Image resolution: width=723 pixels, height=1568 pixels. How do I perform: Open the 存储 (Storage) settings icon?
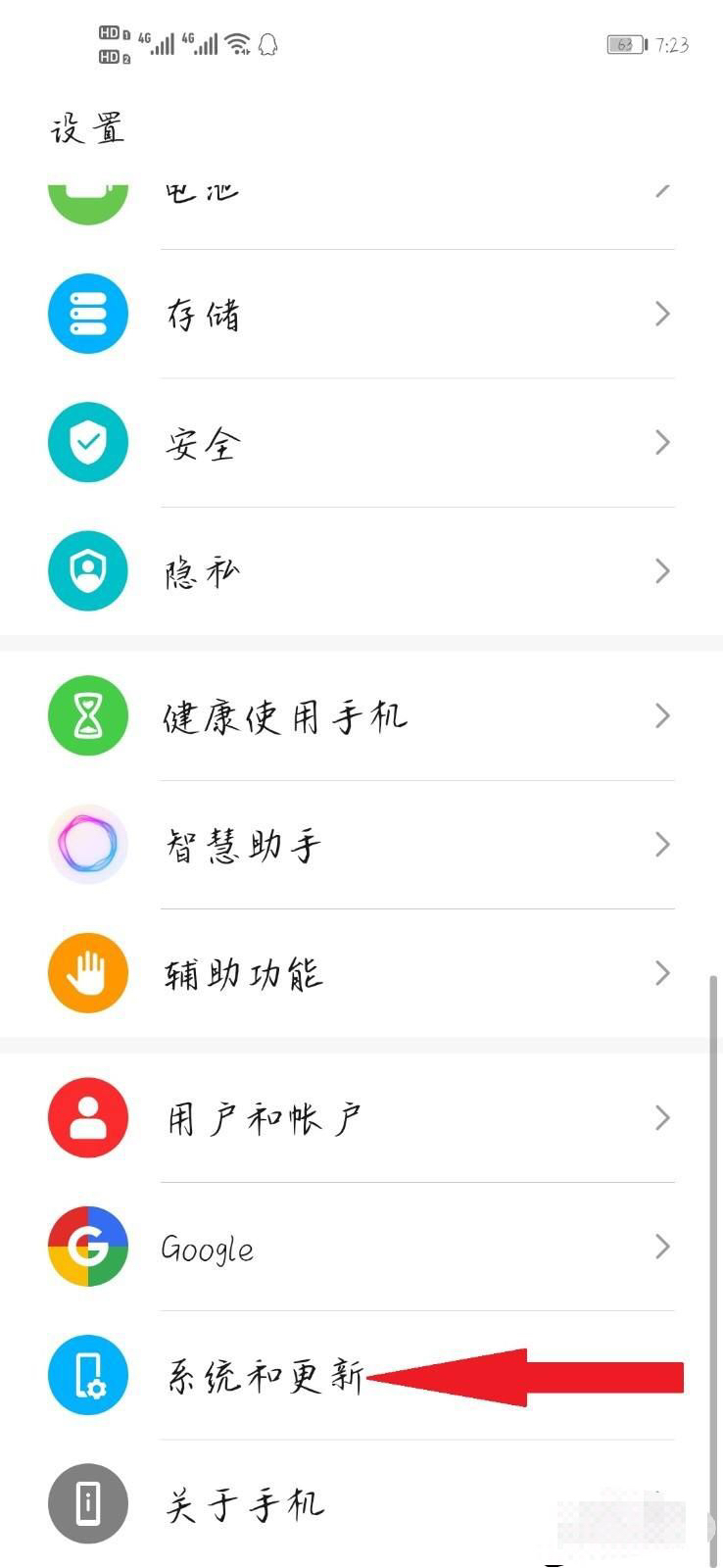[x=88, y=313]
